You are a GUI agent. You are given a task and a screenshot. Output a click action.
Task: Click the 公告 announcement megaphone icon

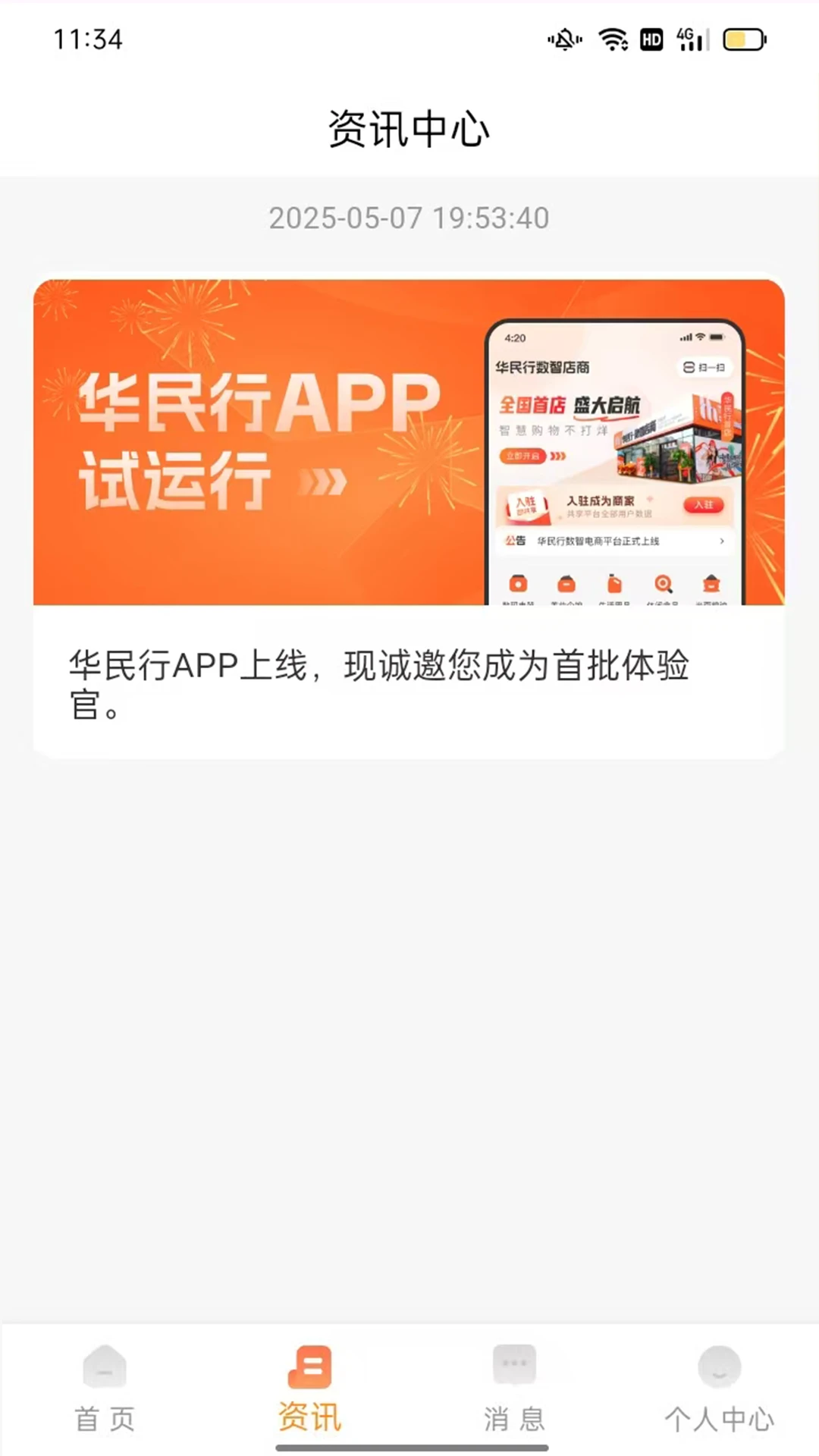[x=514, y=541]
